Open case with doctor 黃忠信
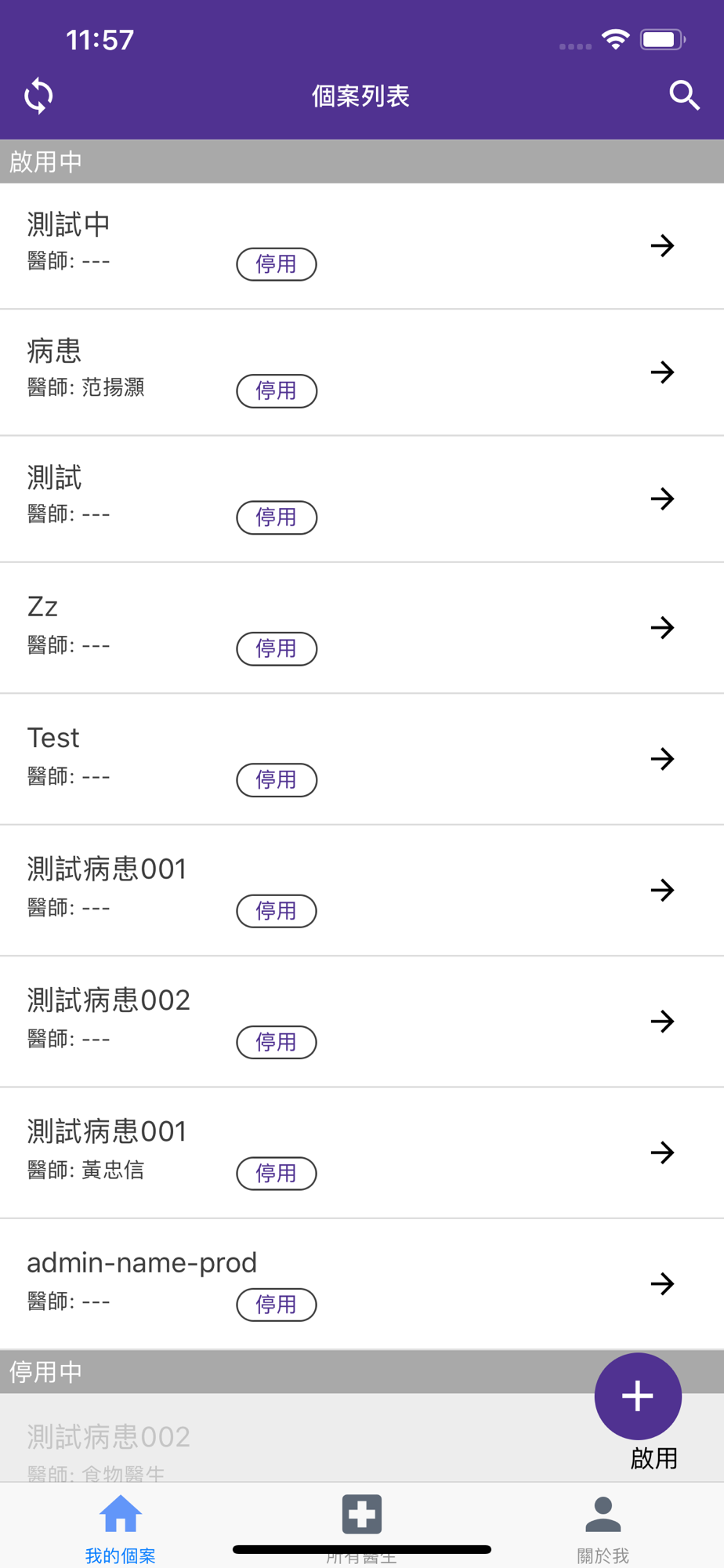The height and width of the screenshot is (1568, 724). pyautogui.click(x=362, y=1152)
